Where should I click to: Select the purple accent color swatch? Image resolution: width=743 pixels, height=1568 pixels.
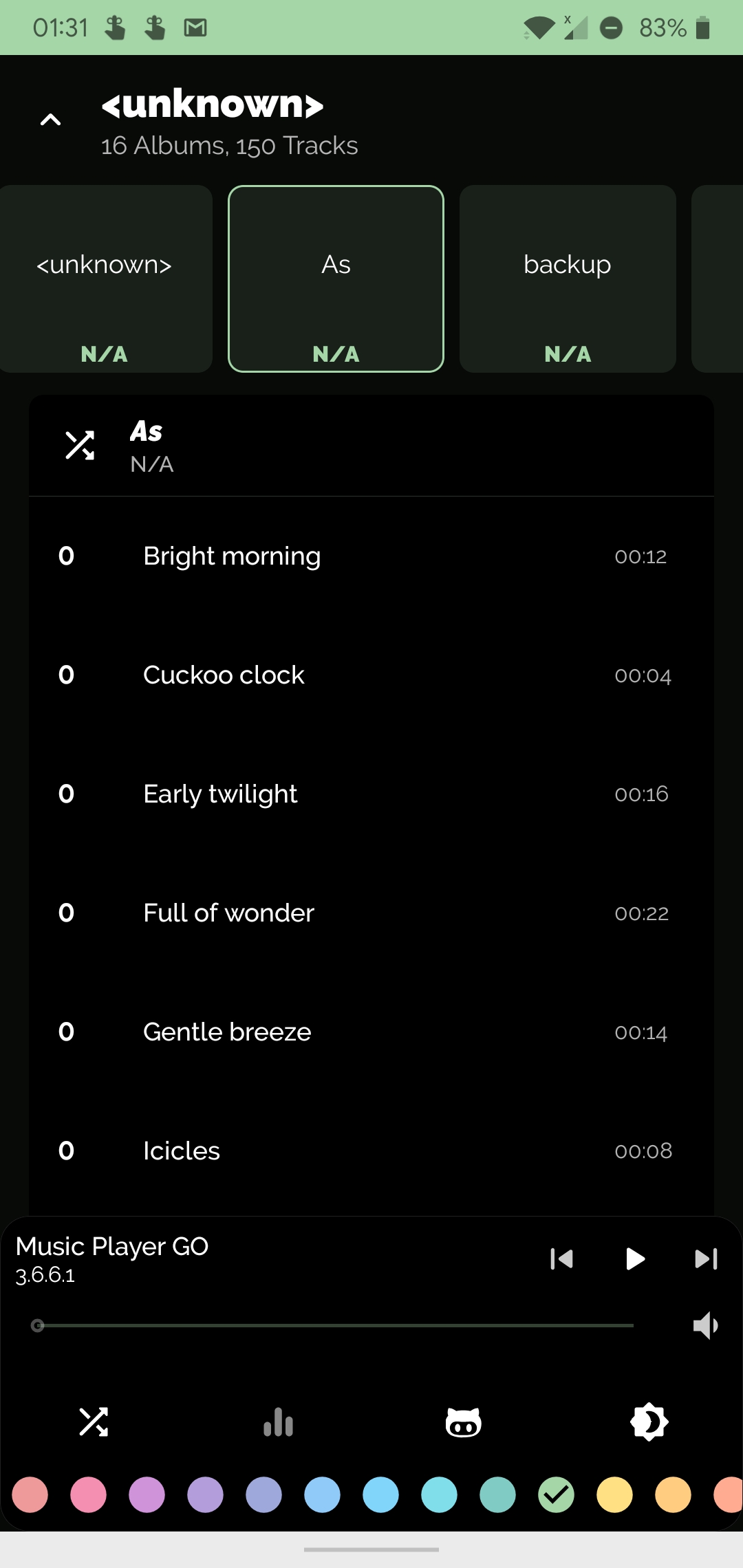[147, 1494]
